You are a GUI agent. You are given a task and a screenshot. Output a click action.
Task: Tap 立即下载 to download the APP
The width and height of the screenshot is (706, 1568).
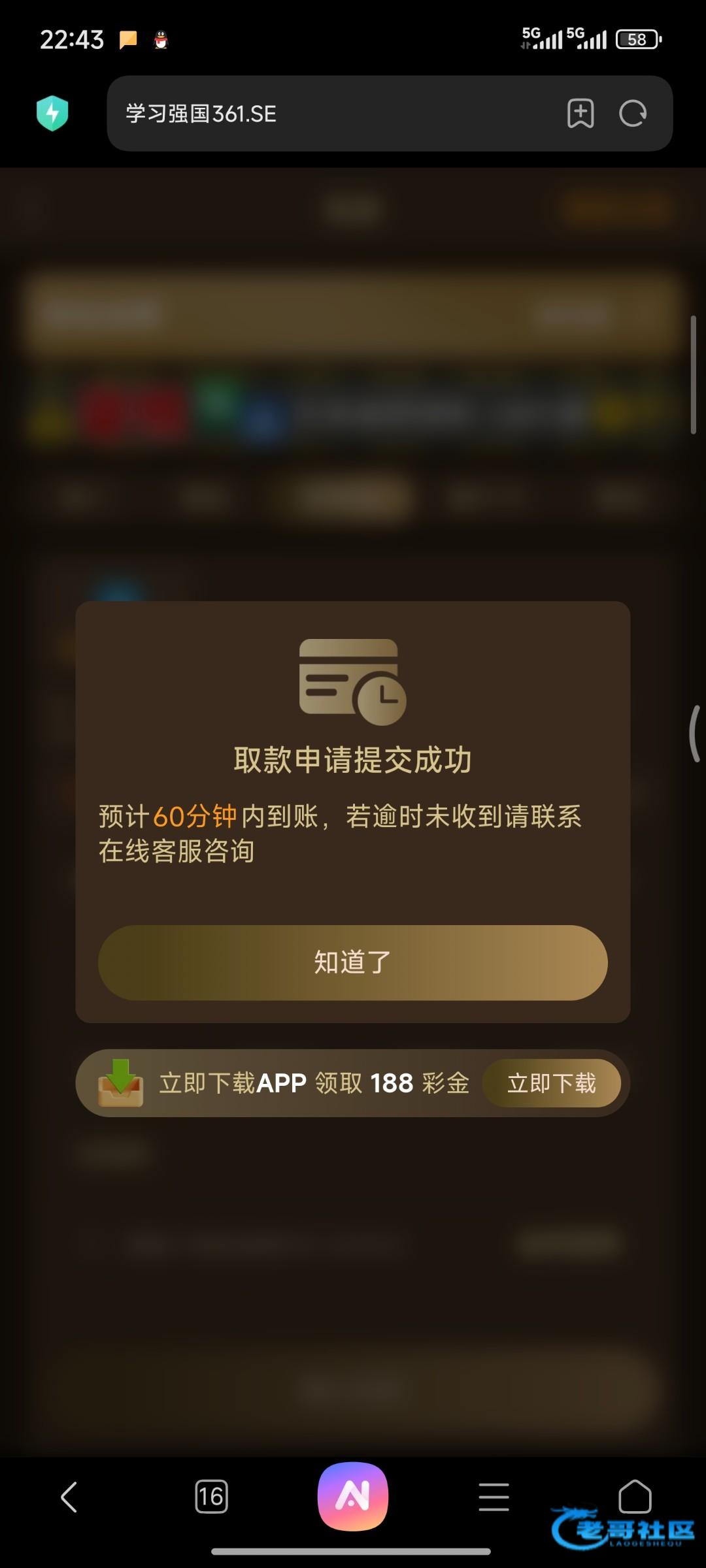click(551, 1083)
